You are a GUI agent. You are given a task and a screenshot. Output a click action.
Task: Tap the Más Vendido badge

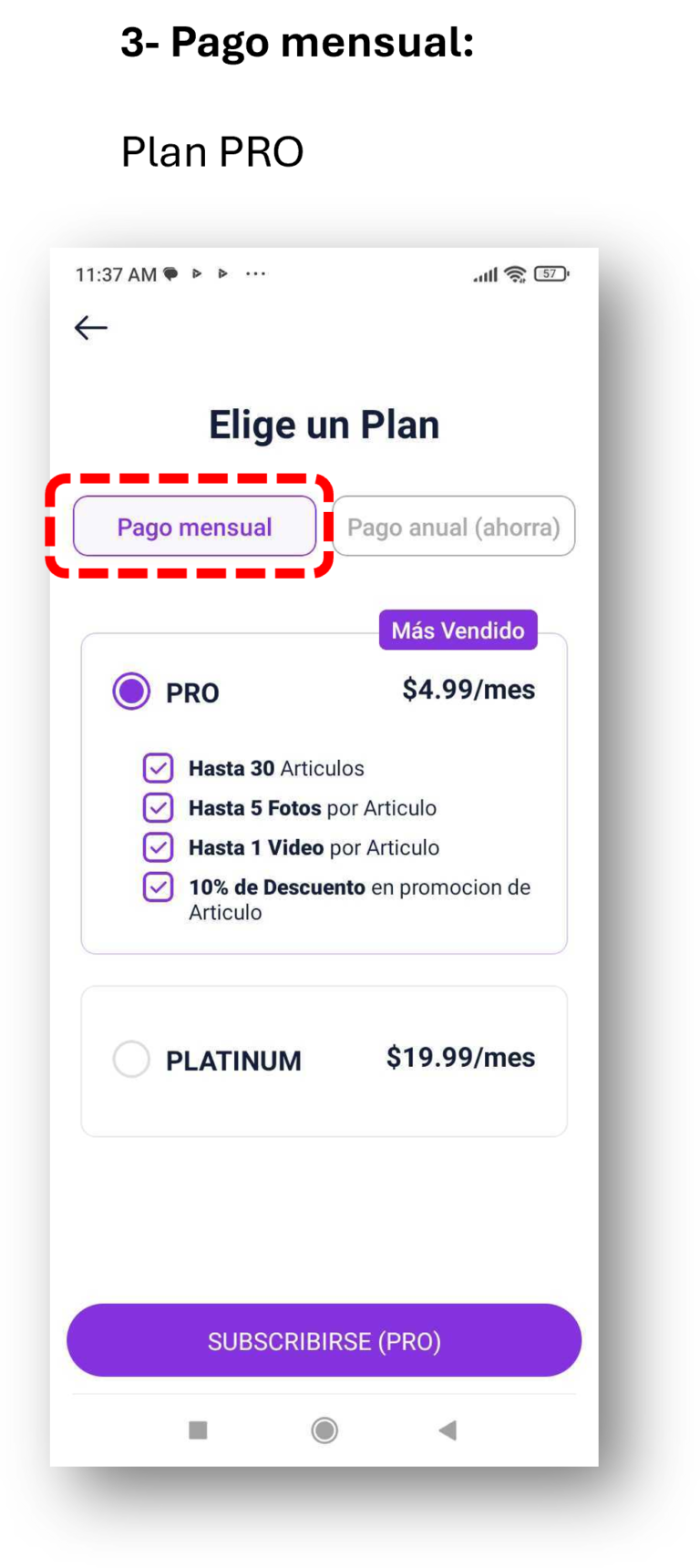point(458,630)
